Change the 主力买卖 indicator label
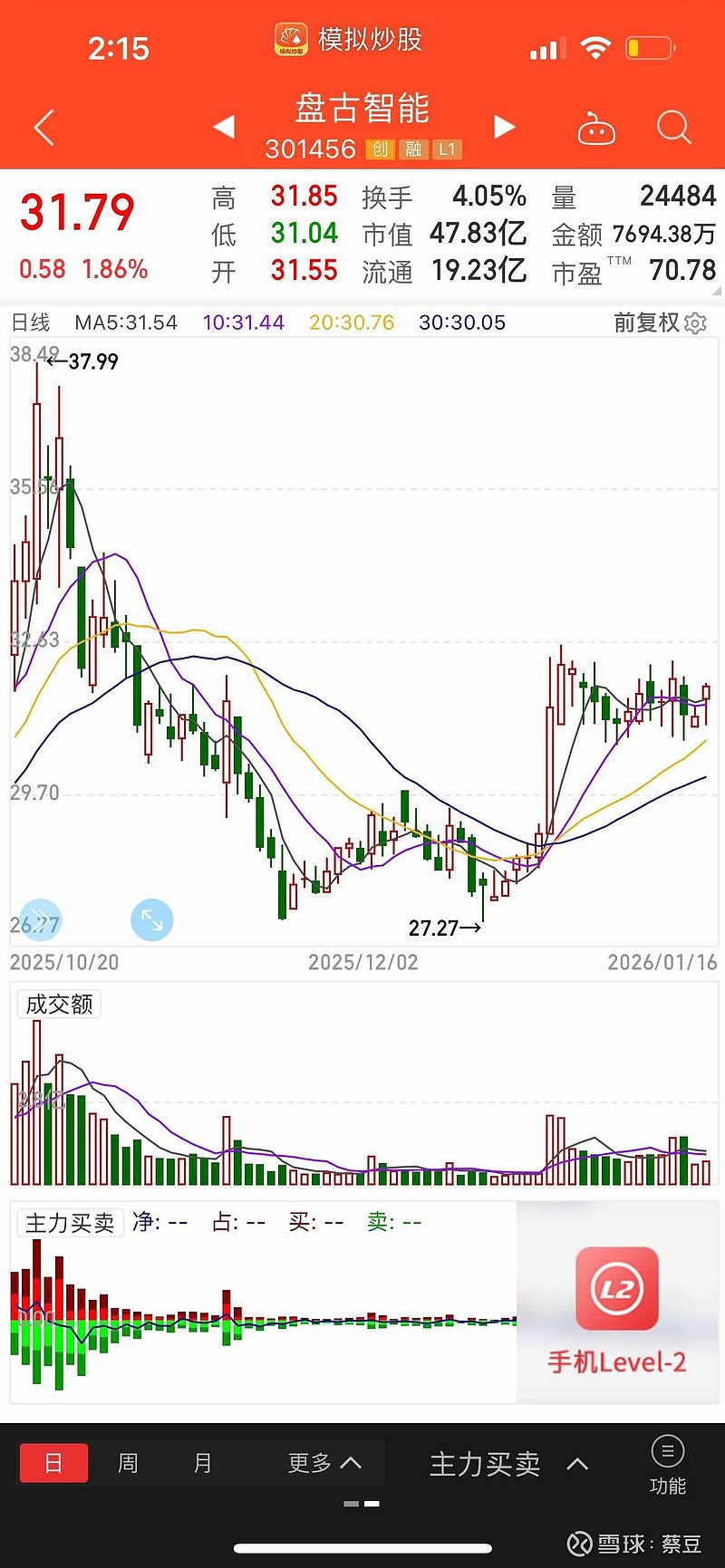The image size is (725, 1568). coord(70,1223)
